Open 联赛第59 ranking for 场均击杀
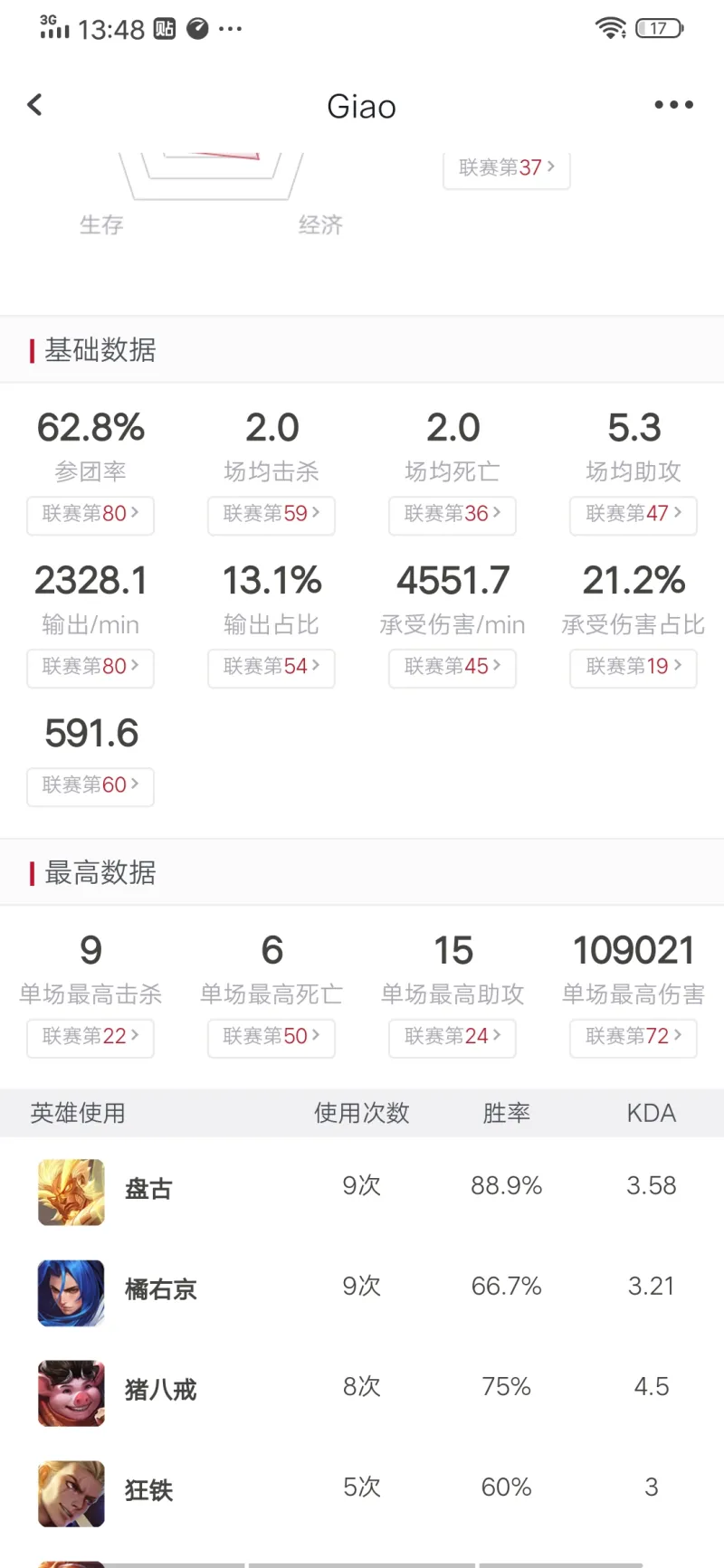The height and width of the screenshot is (1568, 724). [x=271, y=514]
